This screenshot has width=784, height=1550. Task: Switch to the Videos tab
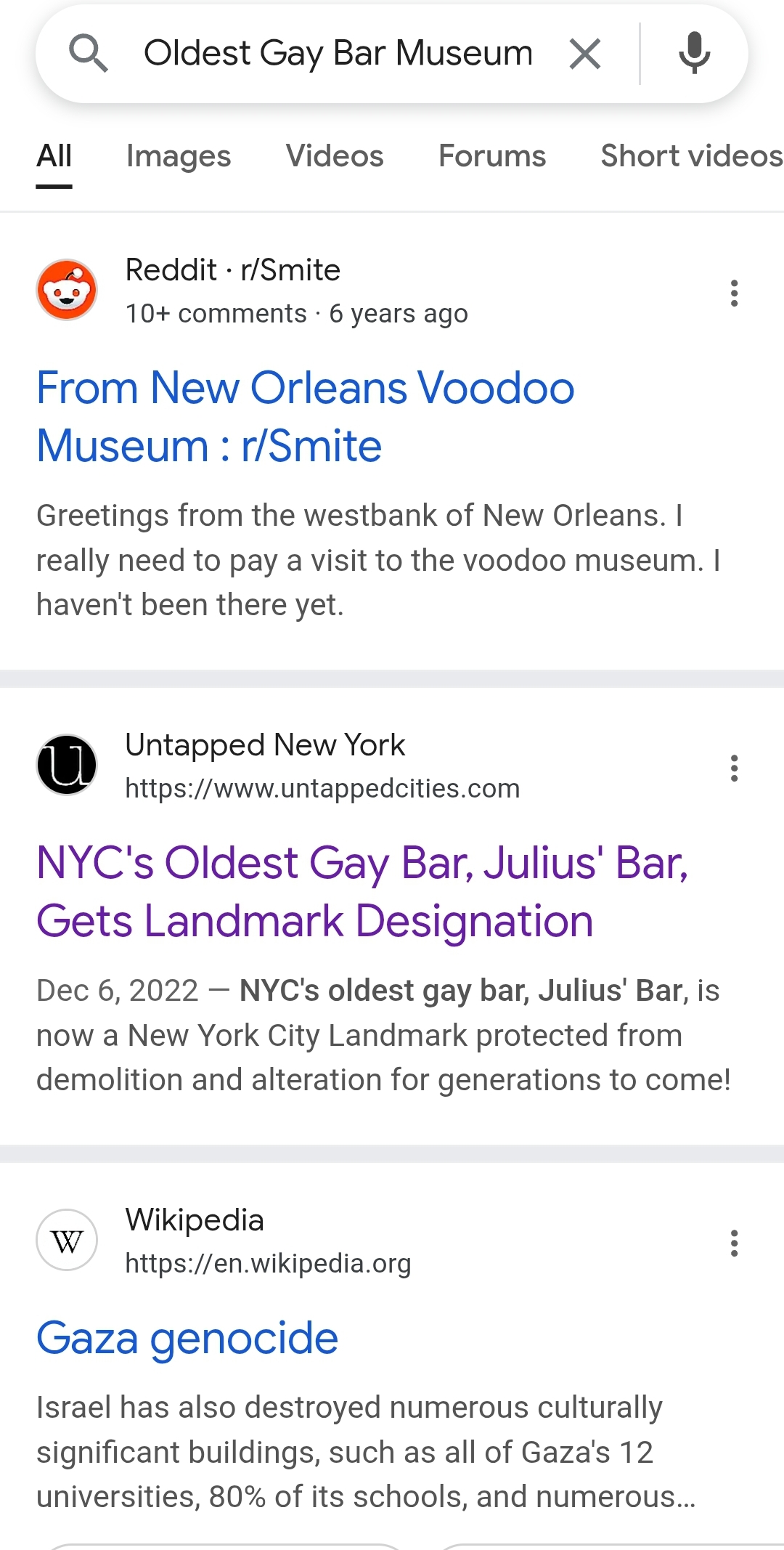(x=335, y=155)
